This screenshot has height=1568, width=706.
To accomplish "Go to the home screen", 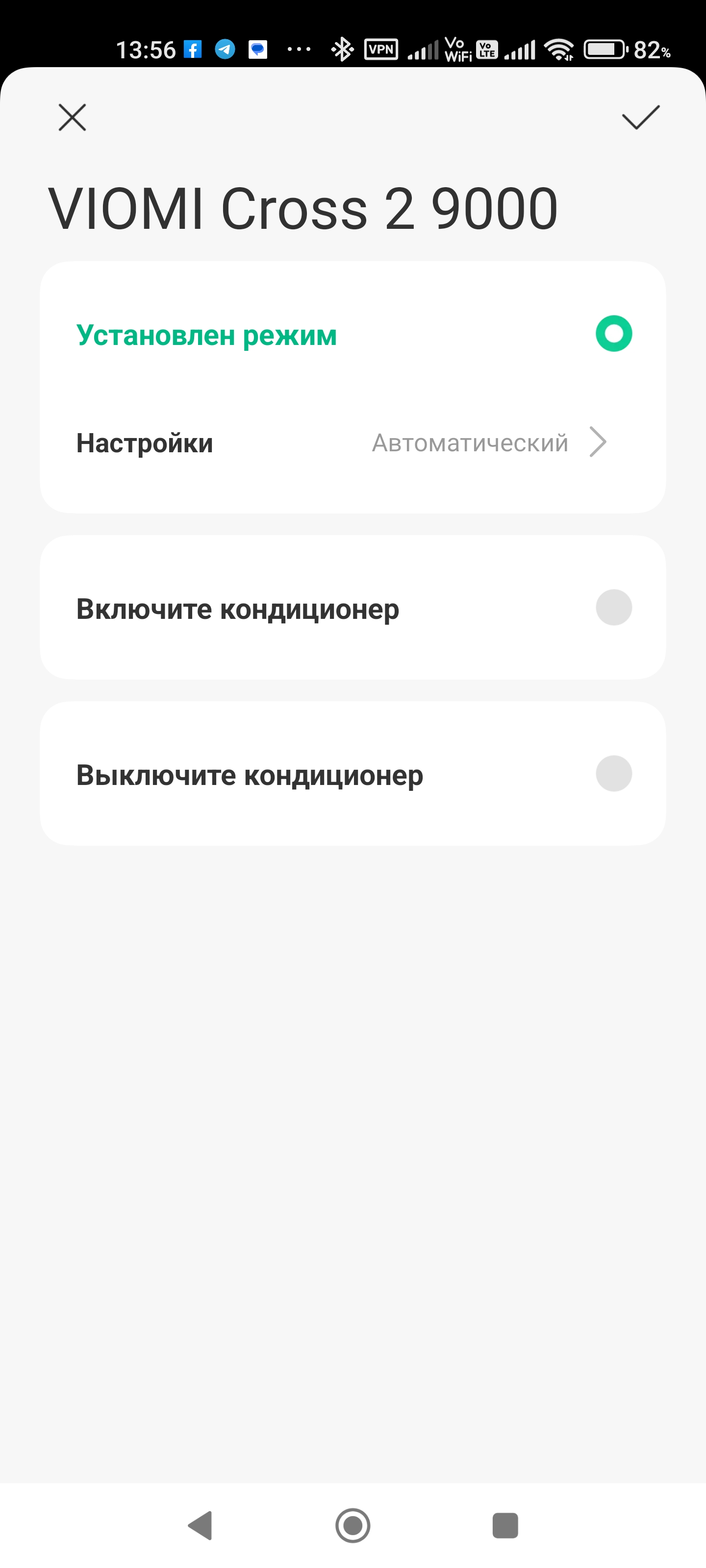I will pos(353,1526).
